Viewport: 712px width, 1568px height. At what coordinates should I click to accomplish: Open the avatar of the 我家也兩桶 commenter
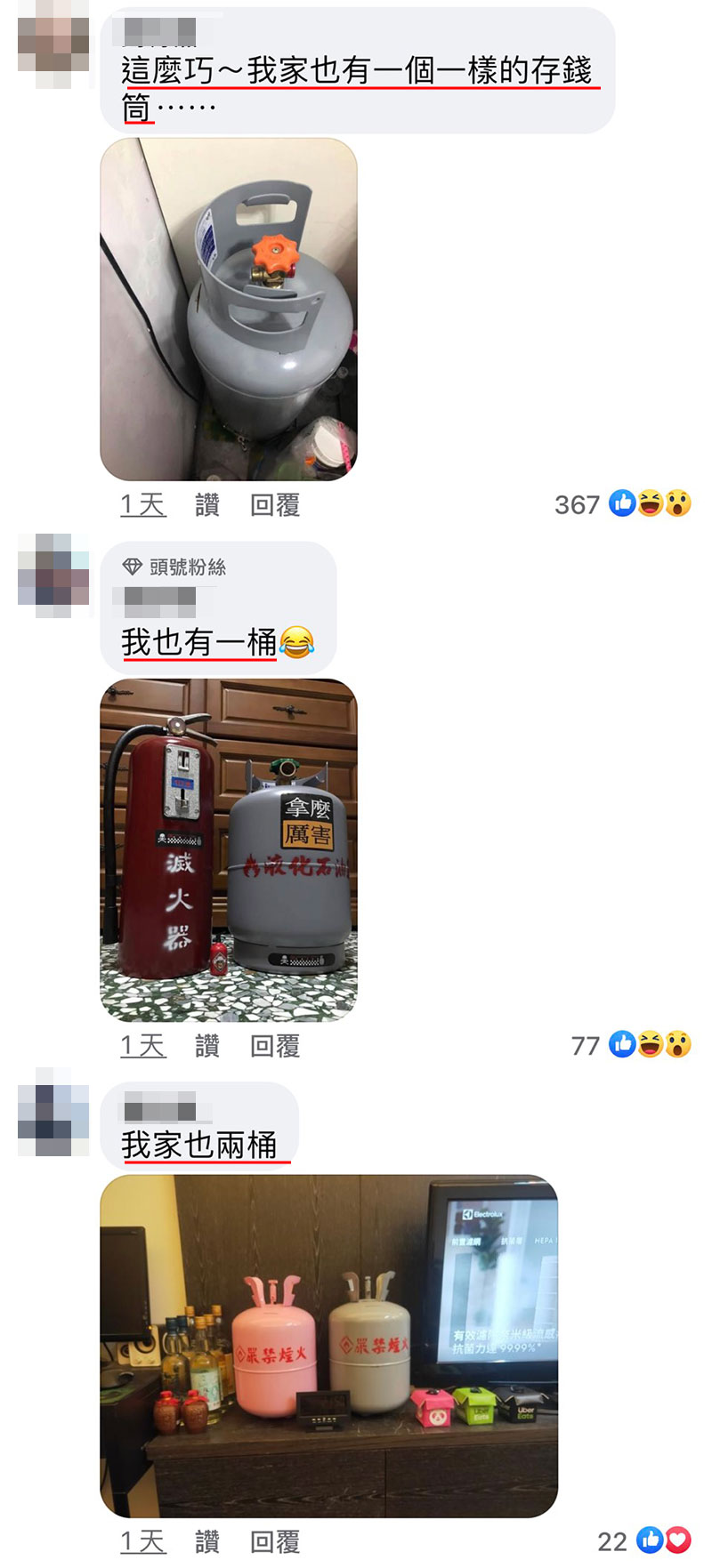tap(53, 1112)
